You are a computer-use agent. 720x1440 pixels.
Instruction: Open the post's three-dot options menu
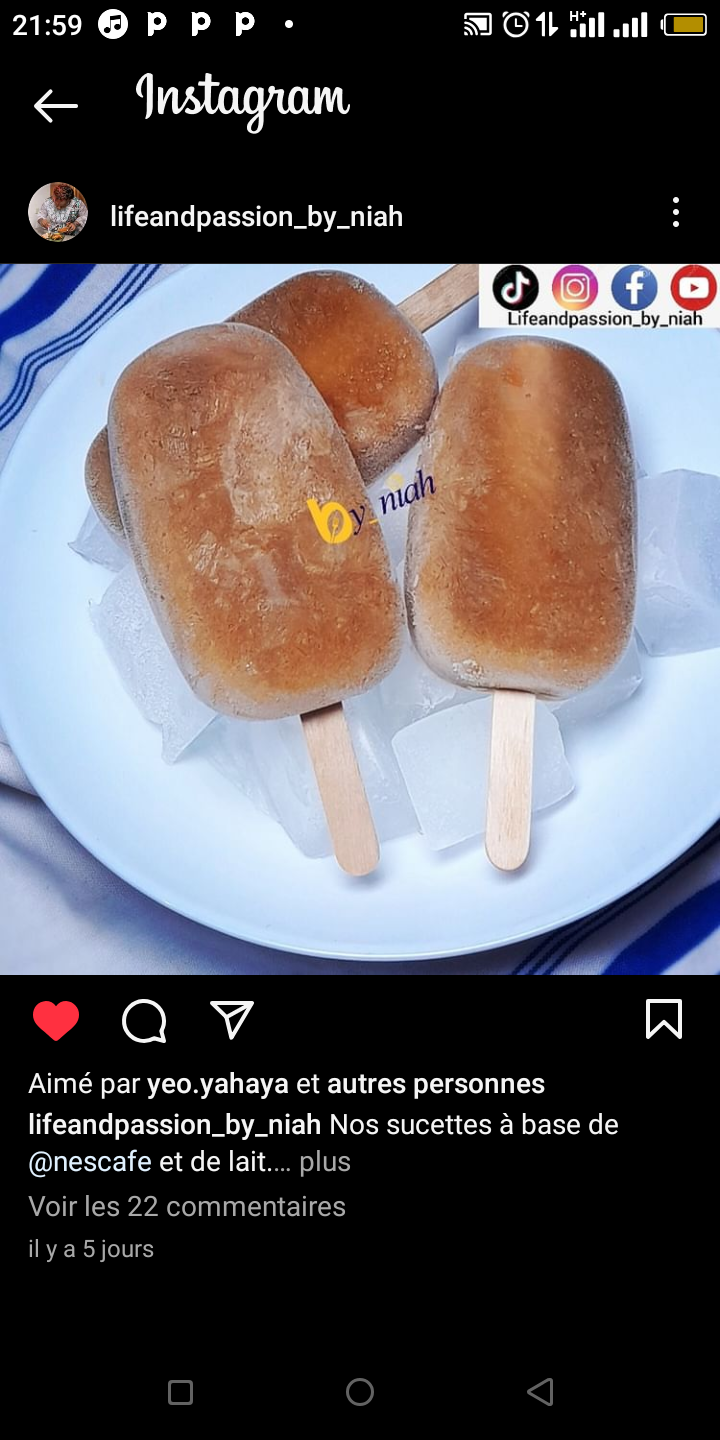coord(676,212)
